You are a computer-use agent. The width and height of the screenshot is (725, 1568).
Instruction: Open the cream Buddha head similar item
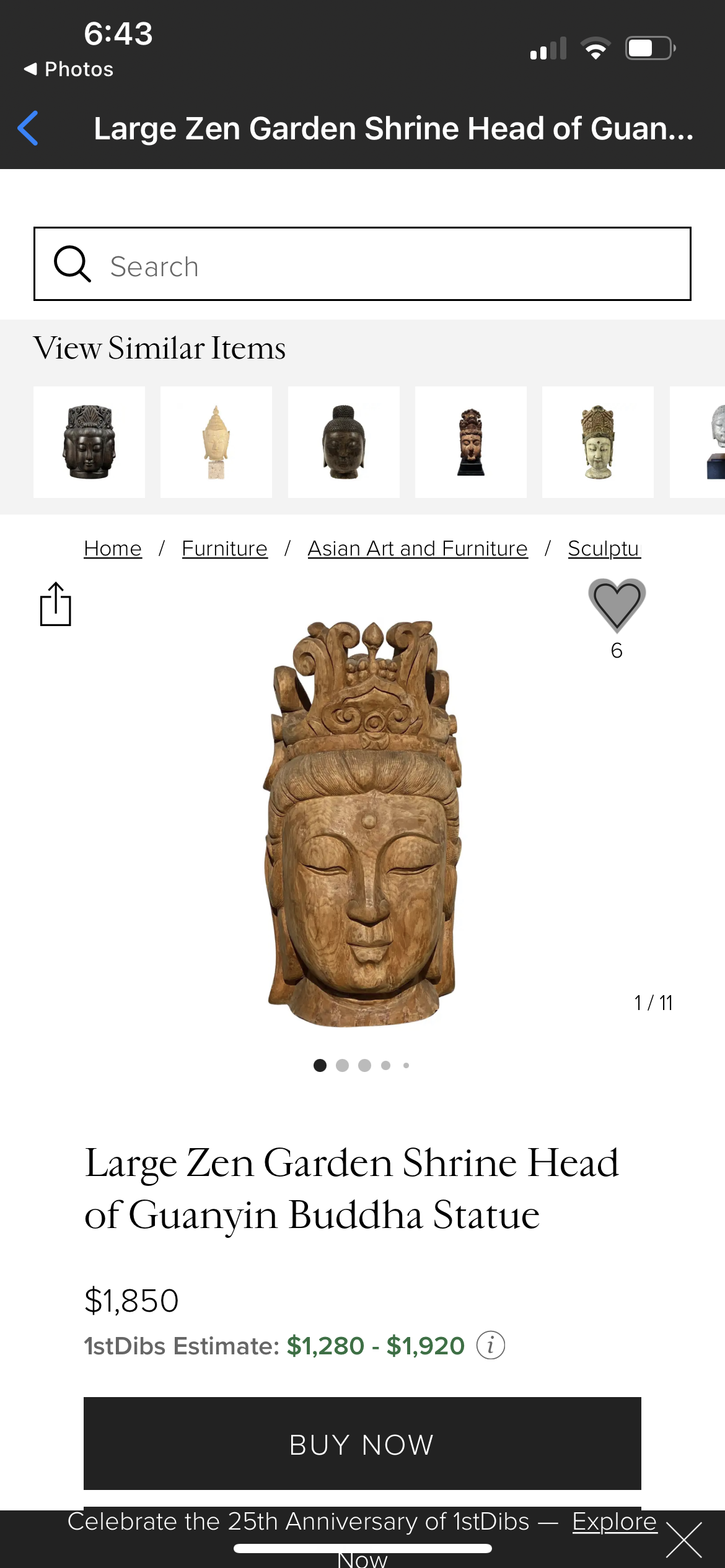[x=216, y=442]
